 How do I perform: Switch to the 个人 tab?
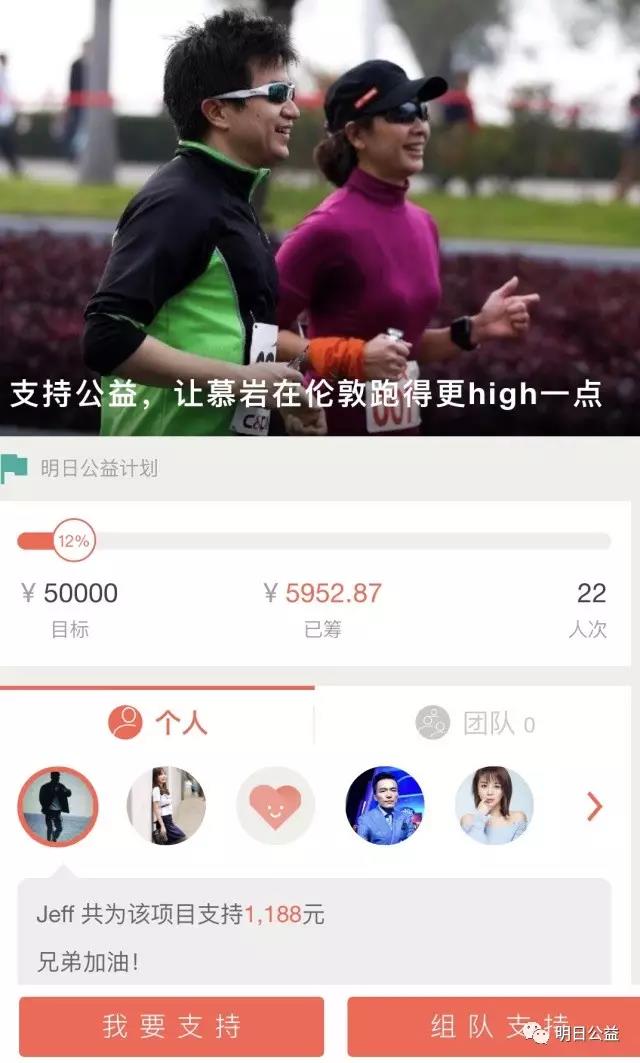pyautogui.click(x=158, y=722)
